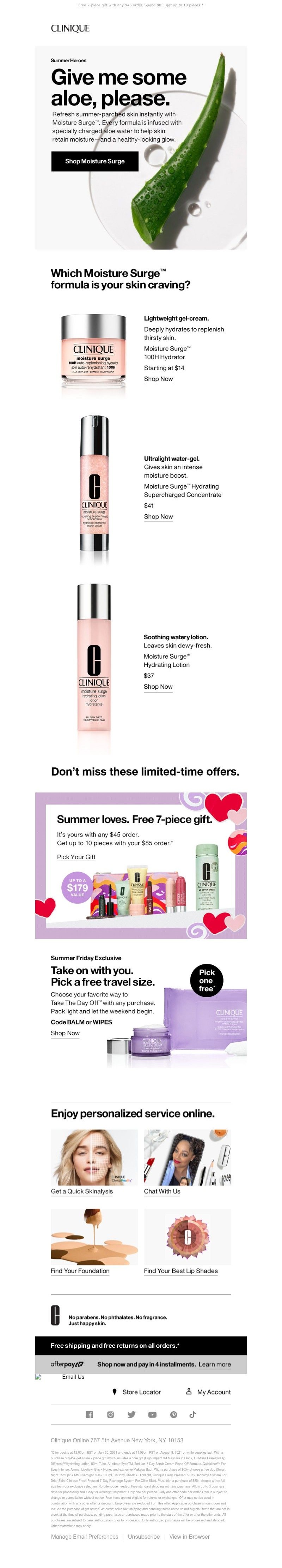Open Clinique's Pinterest profile
This screenshot has height=1568, width=282.
point(173,1414)
